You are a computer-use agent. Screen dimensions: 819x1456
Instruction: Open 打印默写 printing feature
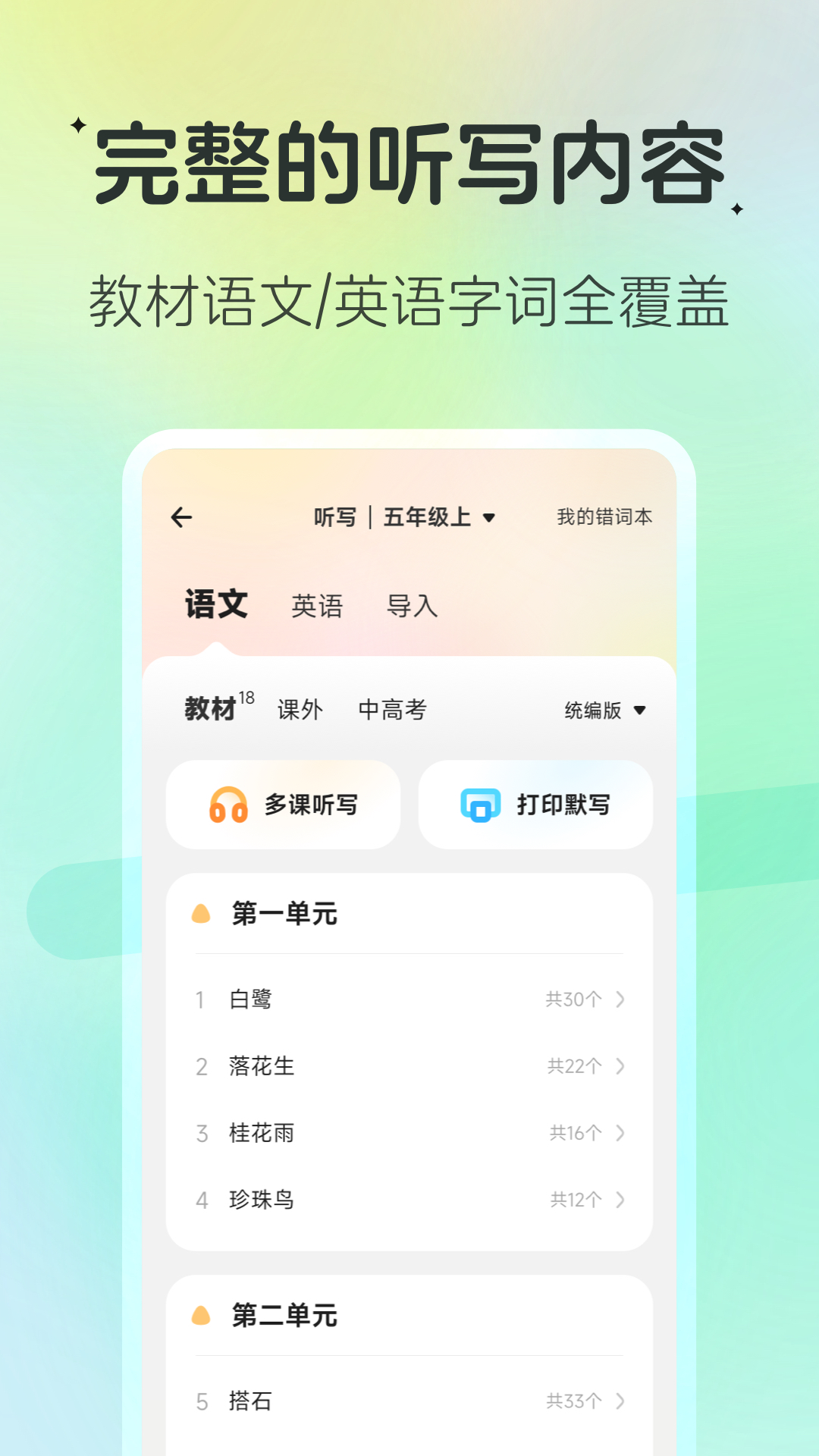click(x=535, y=804)
